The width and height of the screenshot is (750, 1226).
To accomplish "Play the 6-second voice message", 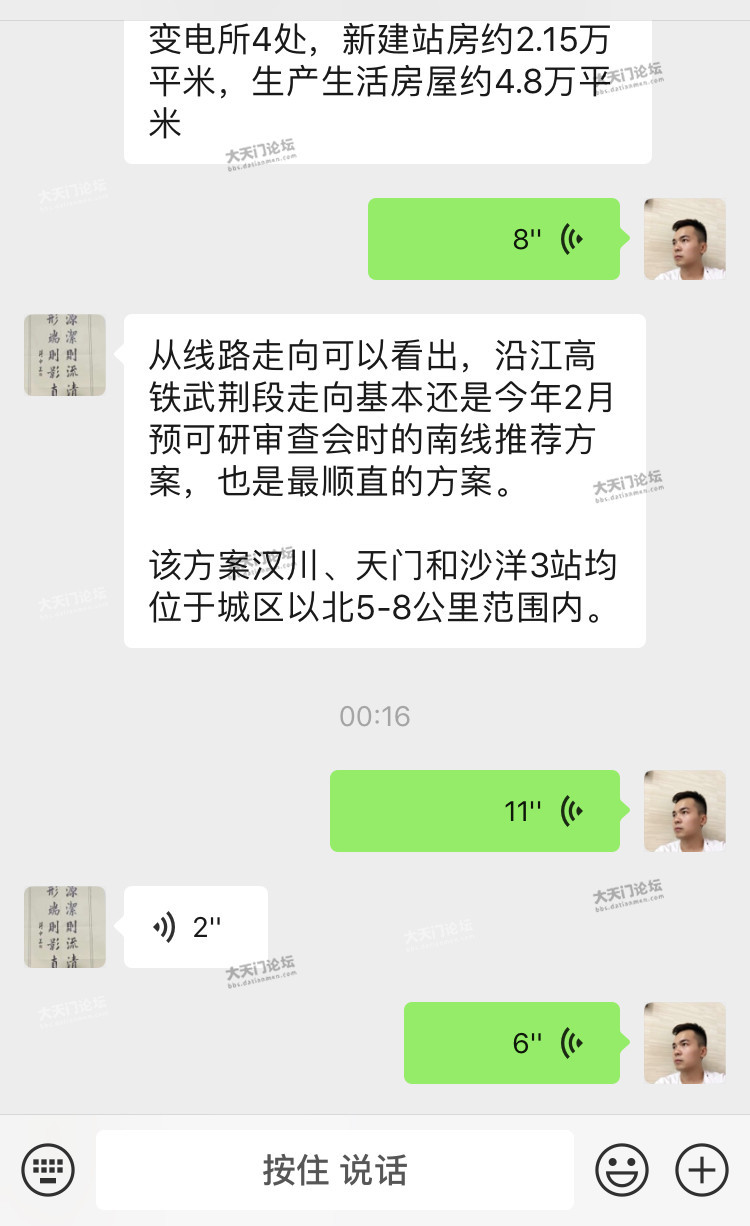I will point(512,1043).
